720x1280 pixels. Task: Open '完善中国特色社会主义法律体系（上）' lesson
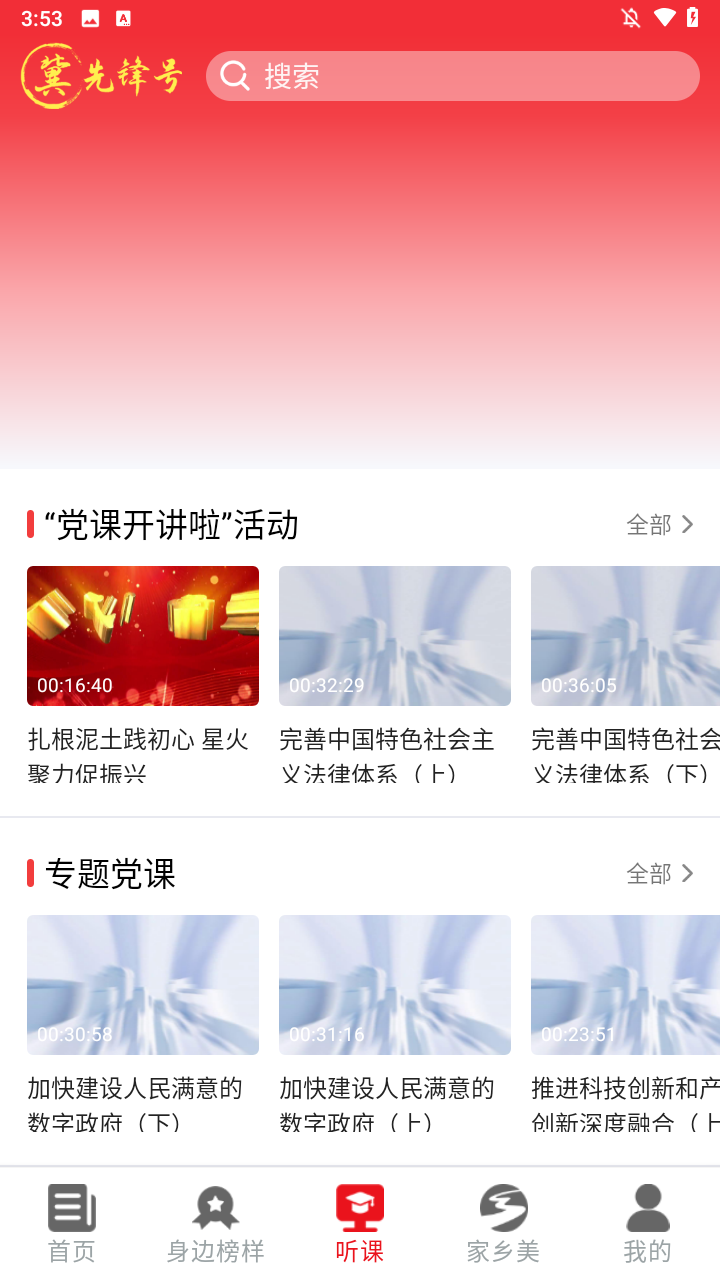click(394, 636)
